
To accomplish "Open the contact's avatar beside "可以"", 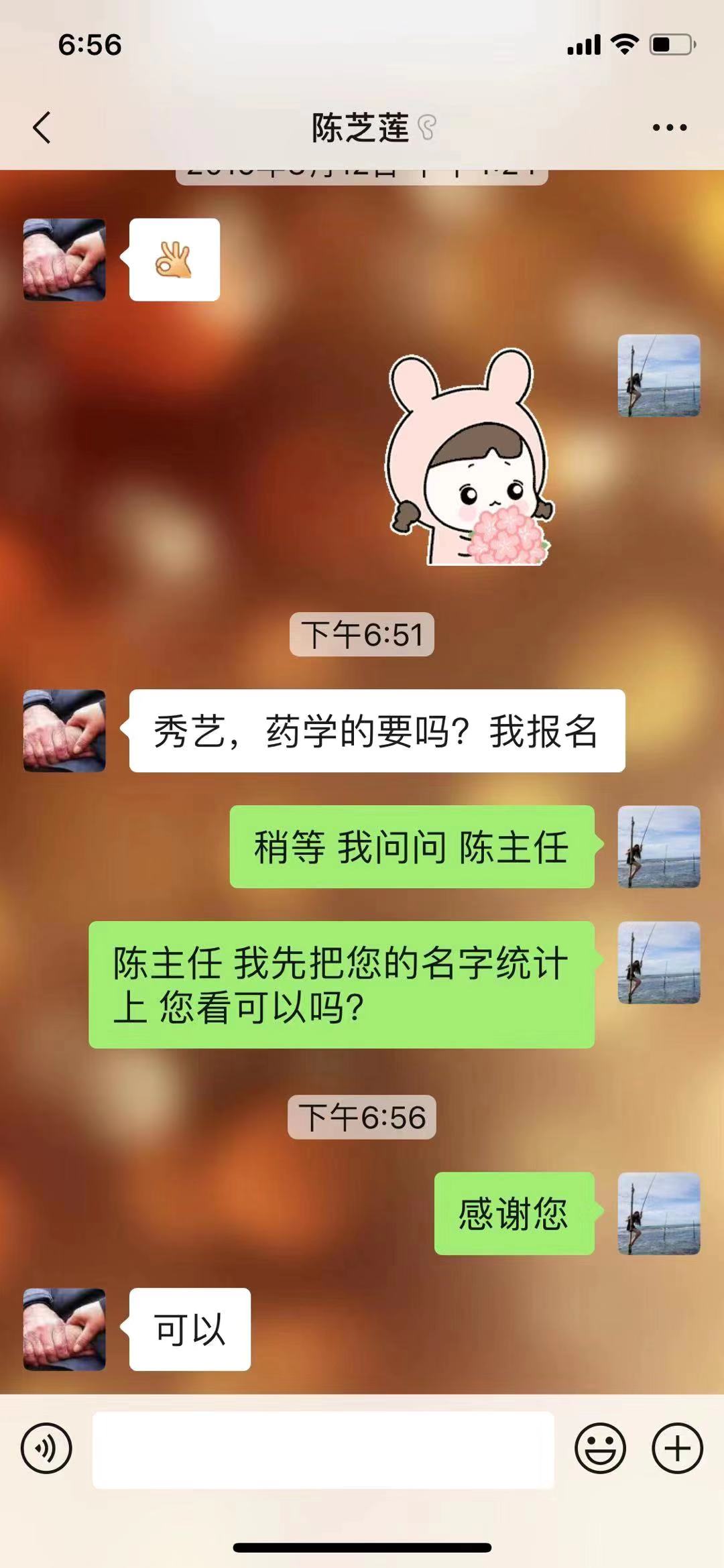I will (x=64, y=1329).
